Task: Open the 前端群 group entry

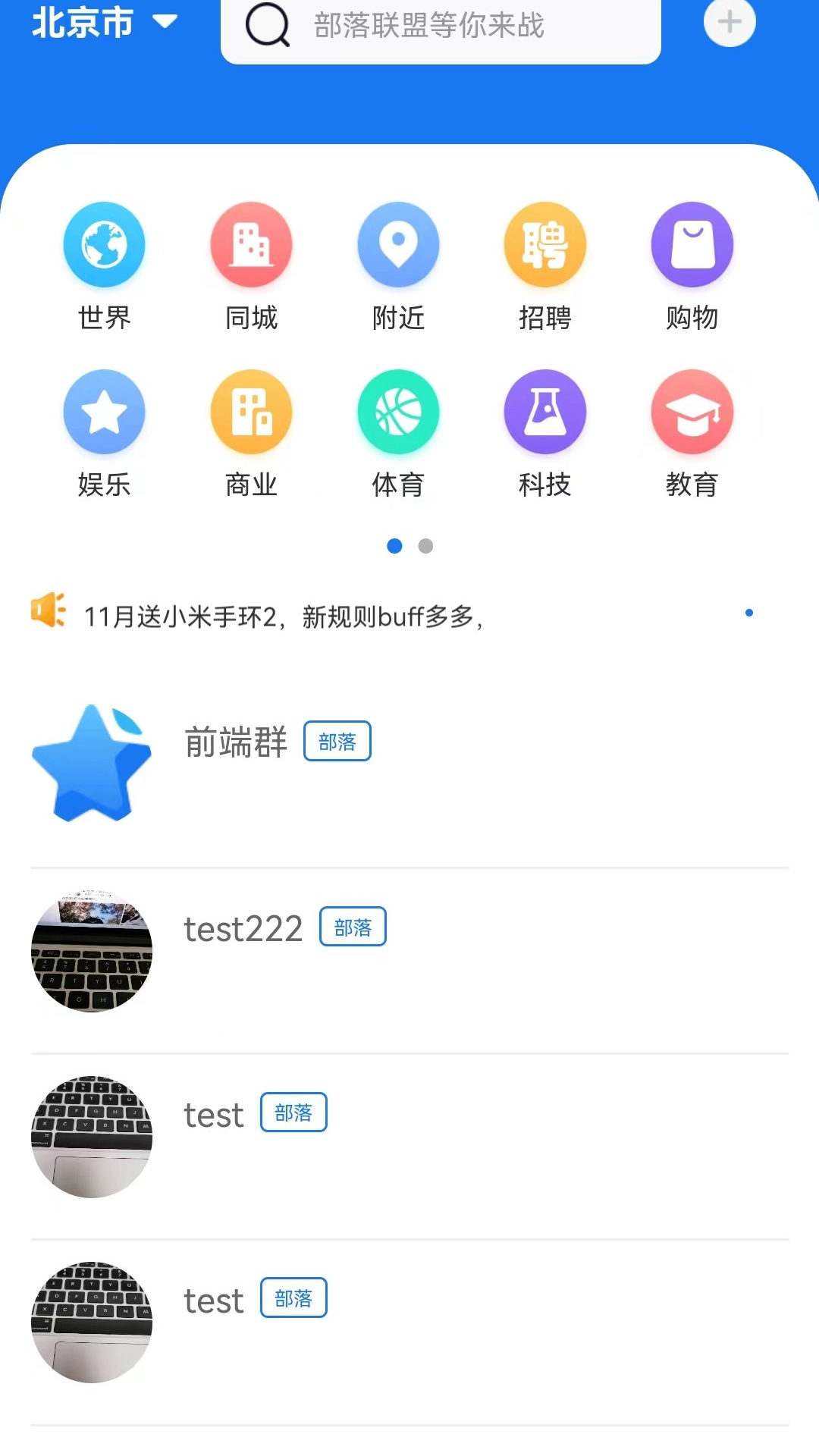Action: 235,742
